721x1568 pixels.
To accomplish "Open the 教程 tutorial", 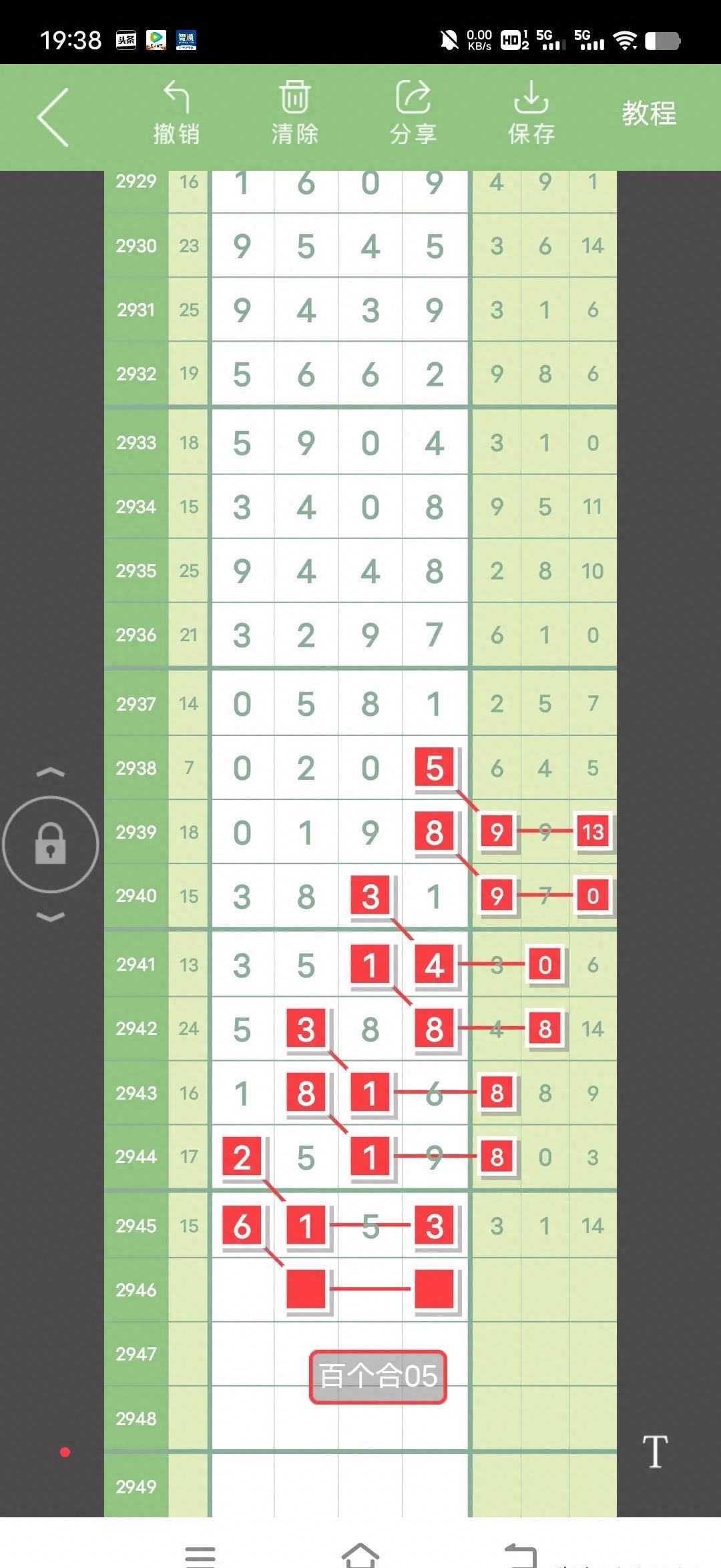I will [649, 113].
